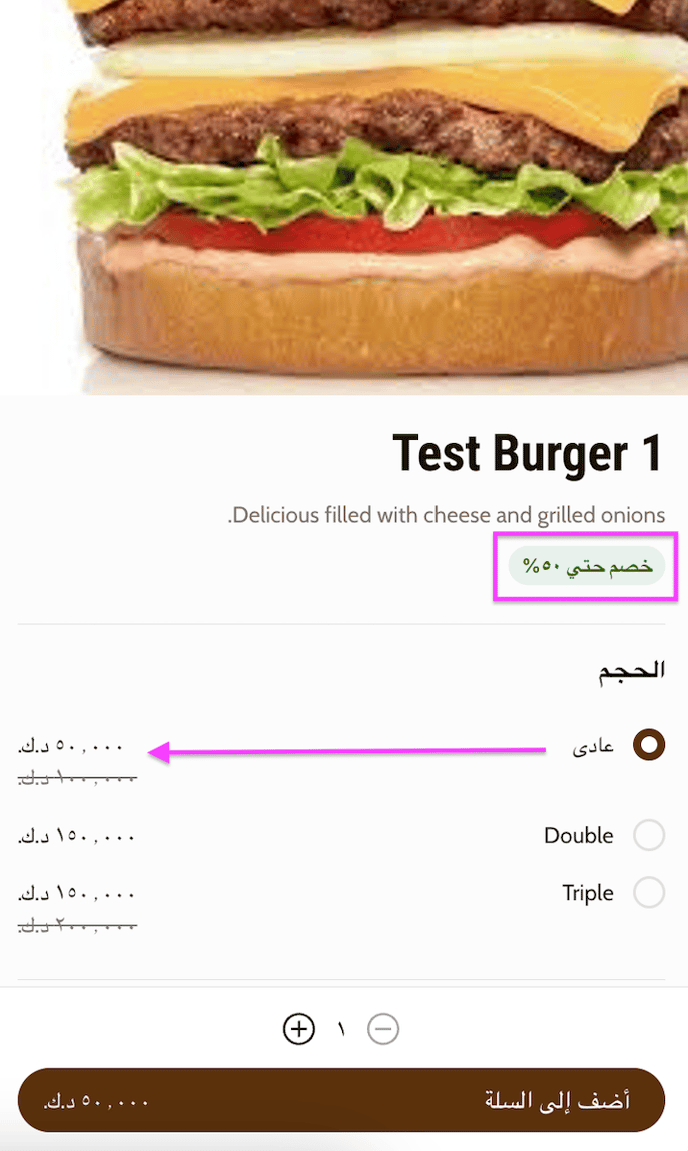Tap the أضف إلى السلة button
The width and height of the screenshot is (688, 1151).
pyautogui.click(x=342, y=1100)
